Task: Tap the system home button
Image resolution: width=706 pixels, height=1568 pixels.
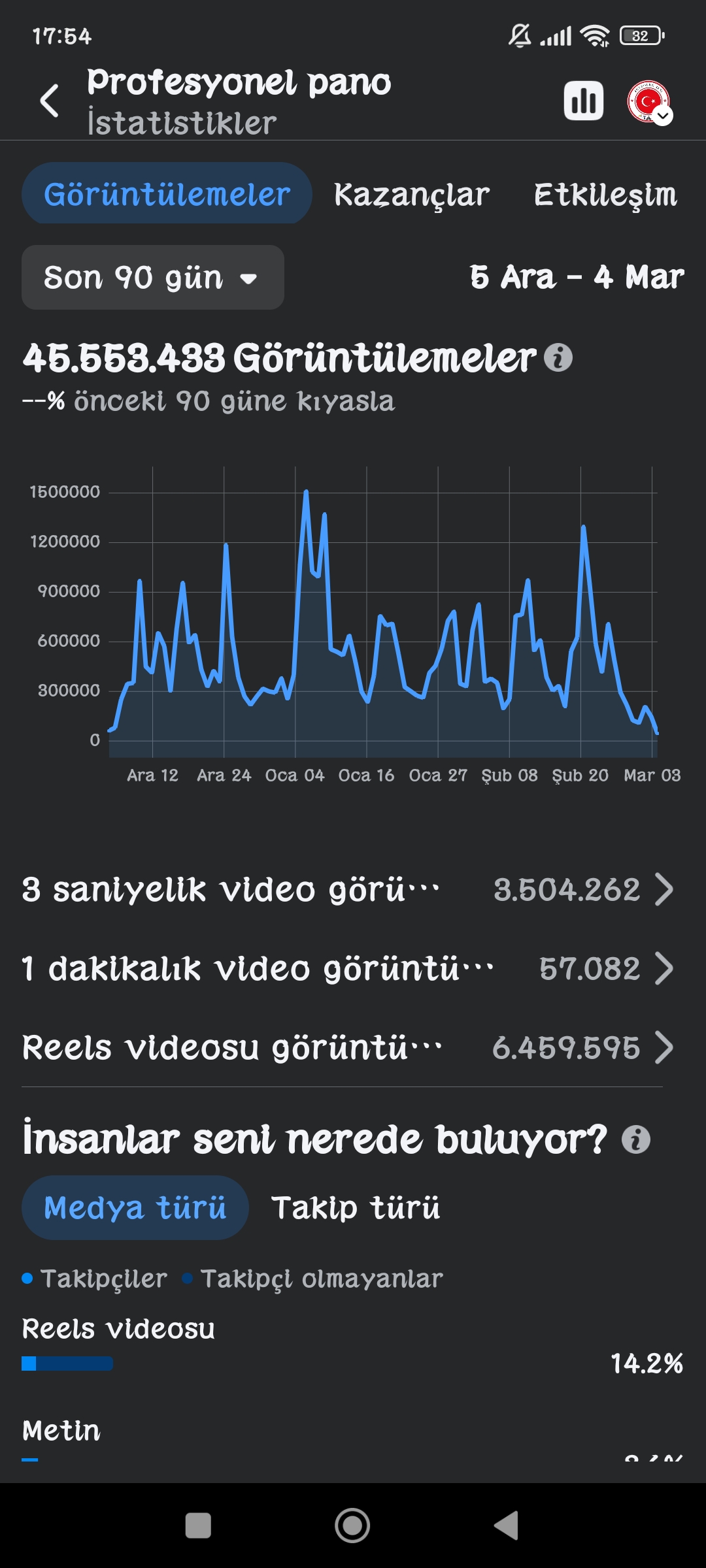Action: point(352,1526)
